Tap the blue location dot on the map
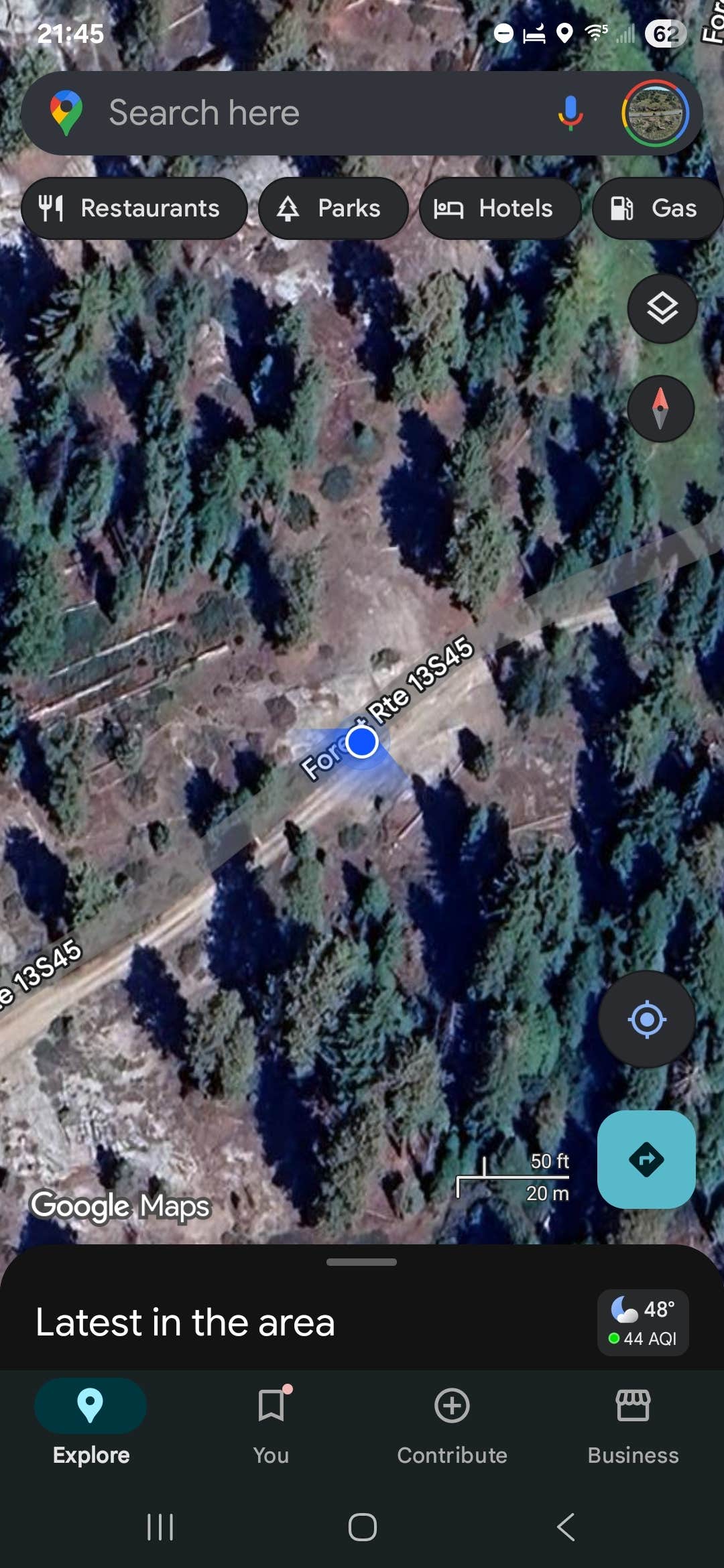Screen dimensions: 724x1568 [362, 742]
